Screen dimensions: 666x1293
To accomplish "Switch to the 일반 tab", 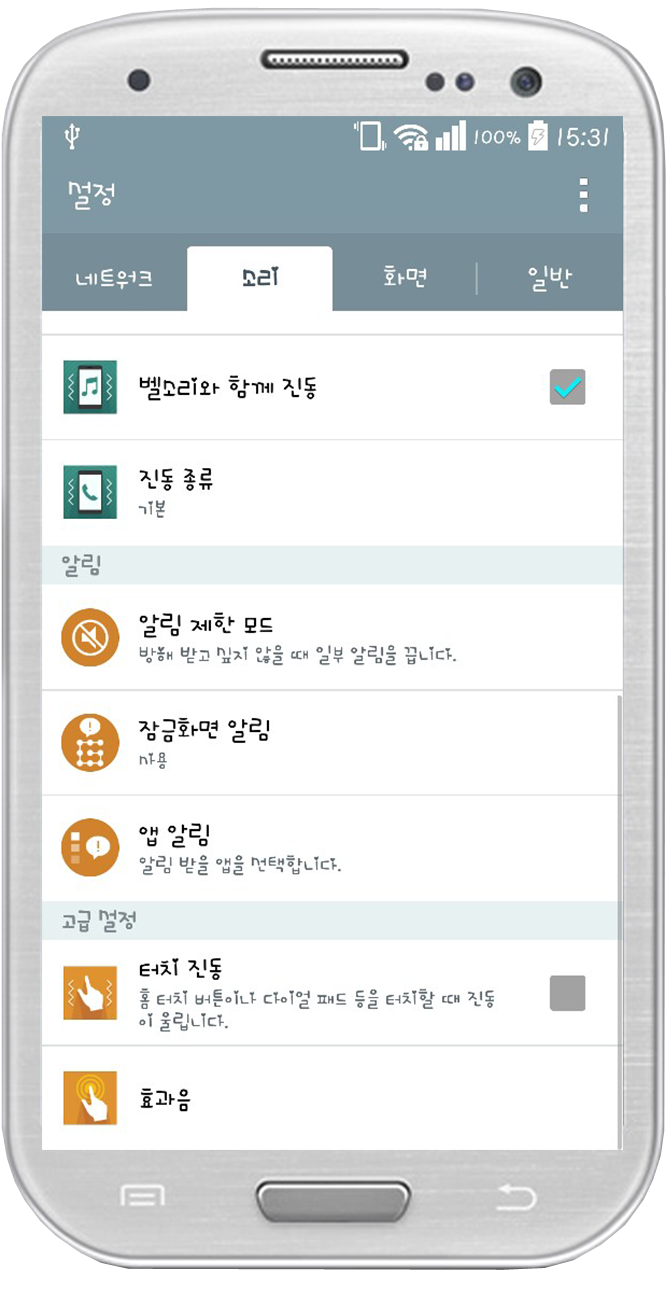I will 549,278.
